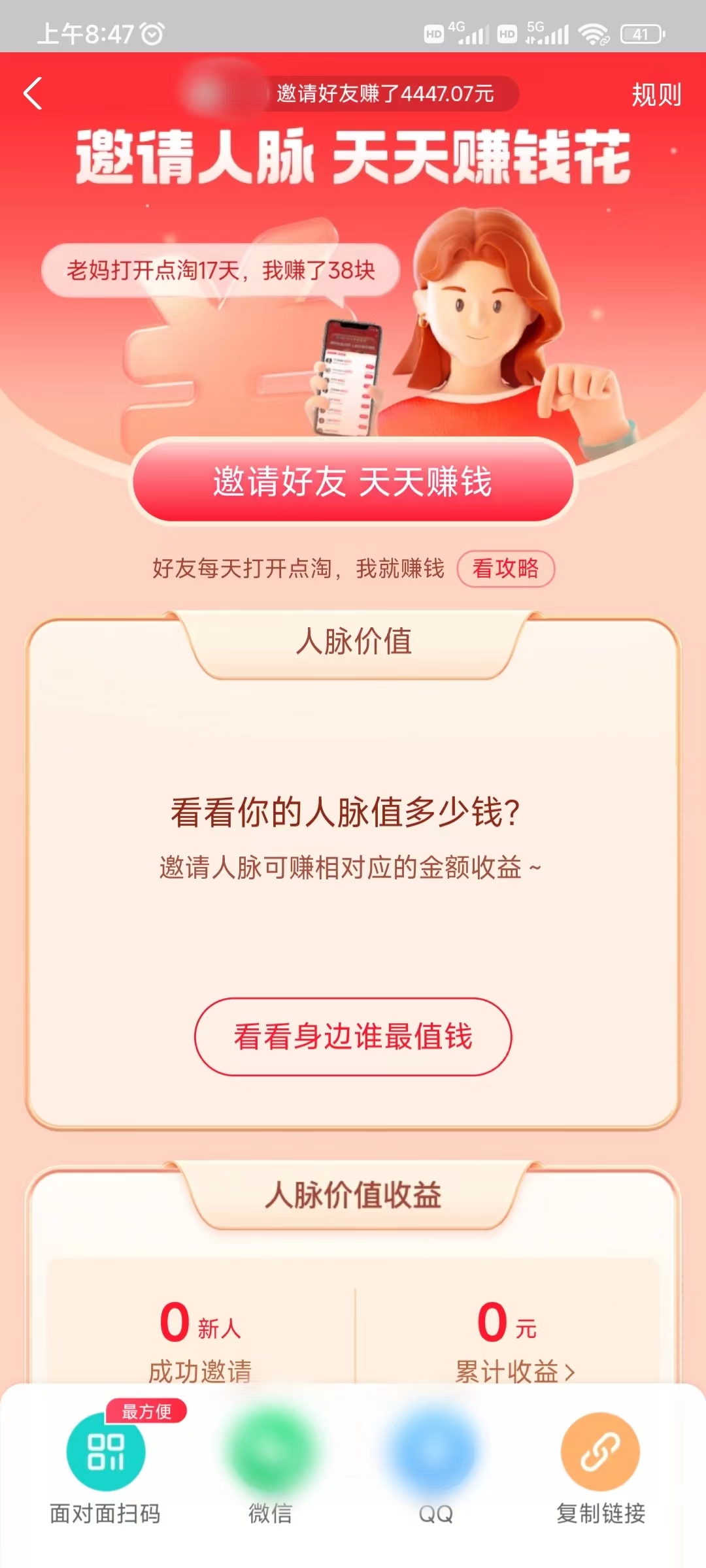Tap the 老妈打开点淘17天 speech bubble
Screen dimensions: 706x1568
pyautogui.click(x=226, y=268)
